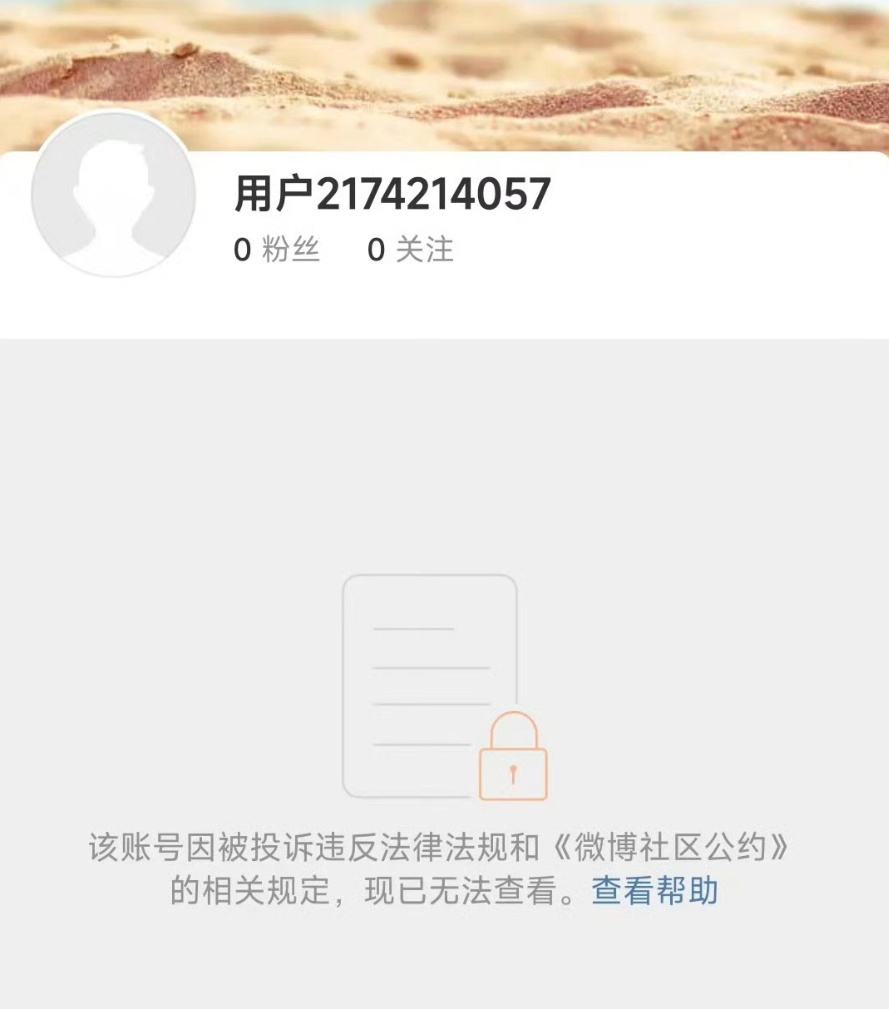
Task: Click the 0 next to 粉丝
Action: coord(241,248)
